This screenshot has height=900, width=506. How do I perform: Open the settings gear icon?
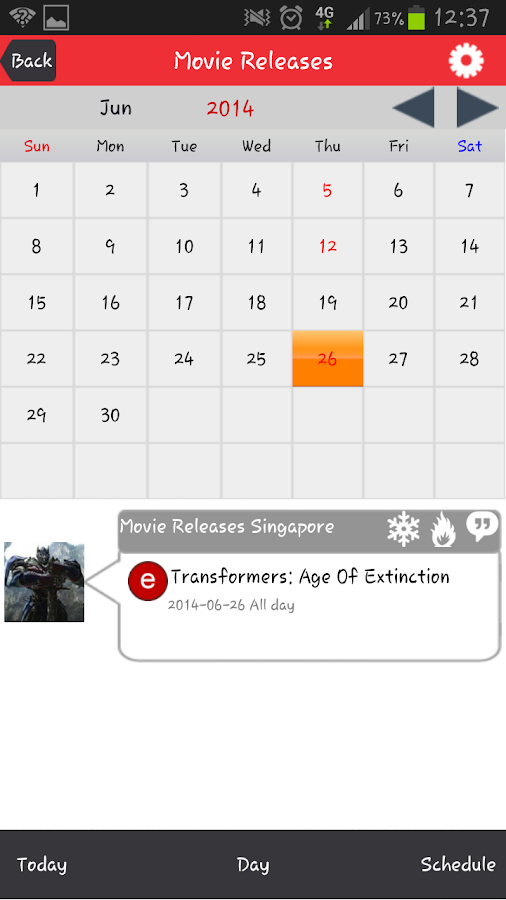(466, 60)
